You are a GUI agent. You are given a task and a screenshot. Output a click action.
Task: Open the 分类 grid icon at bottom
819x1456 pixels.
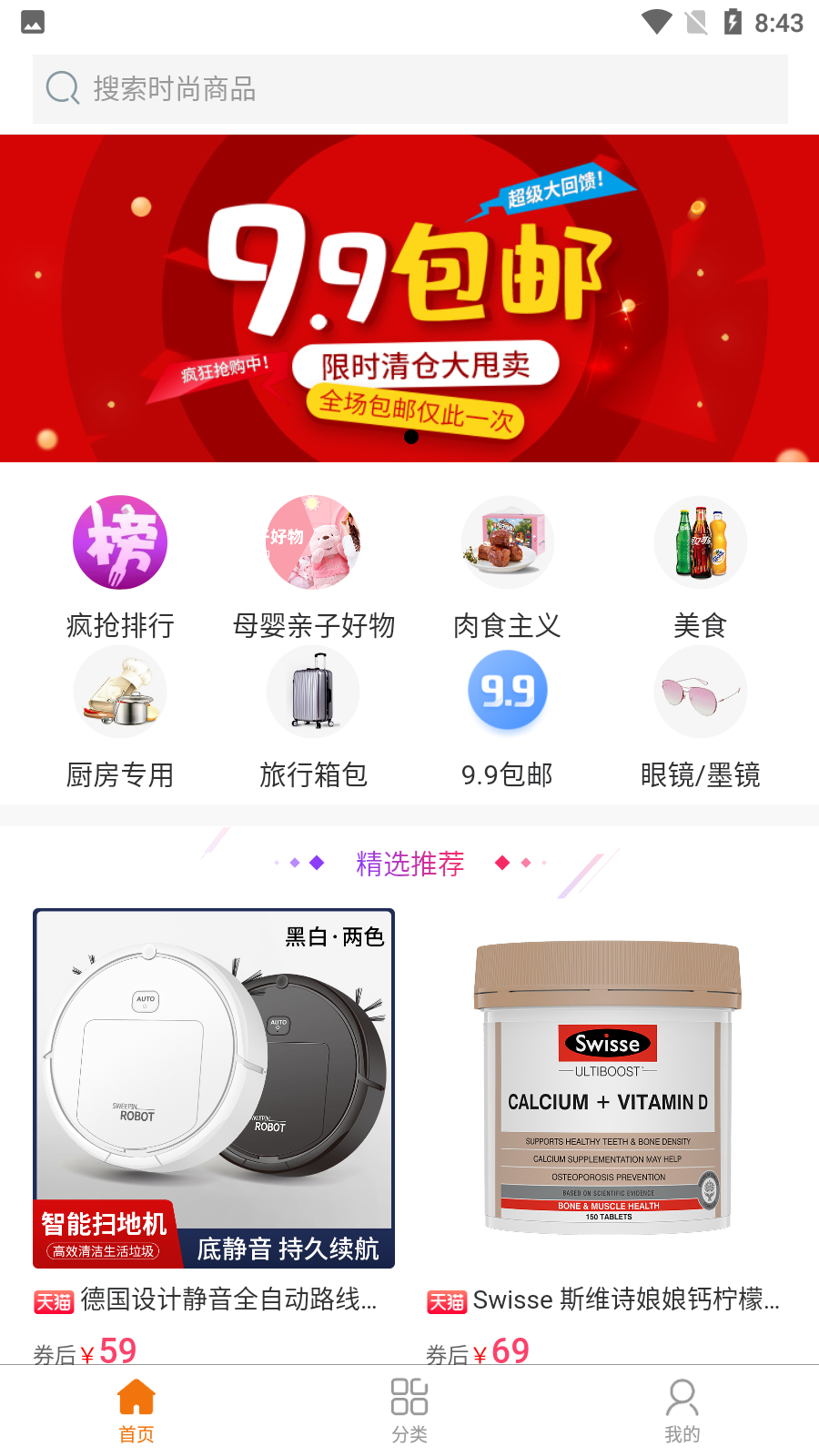(x=409, y=1394)
